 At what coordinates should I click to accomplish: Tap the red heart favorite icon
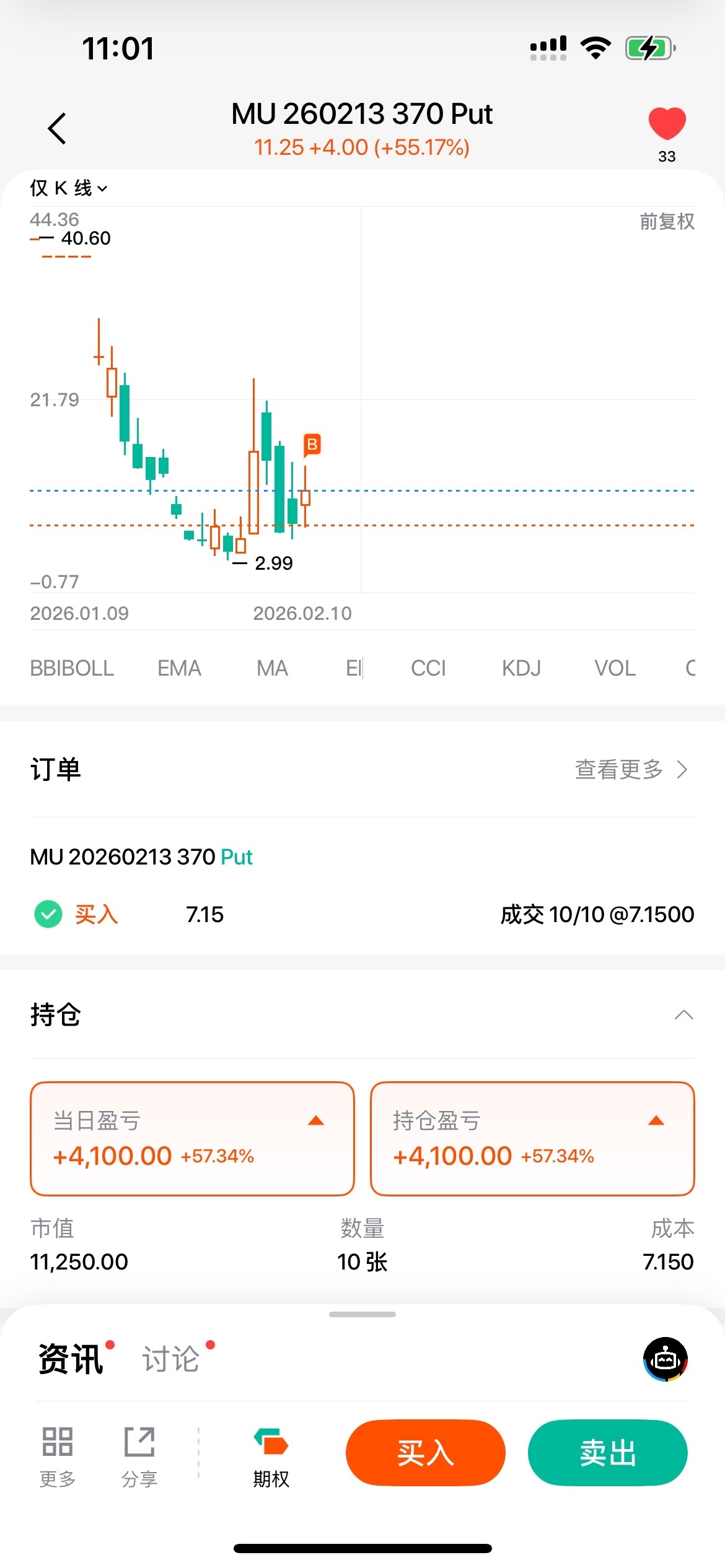tap(667, 123)
